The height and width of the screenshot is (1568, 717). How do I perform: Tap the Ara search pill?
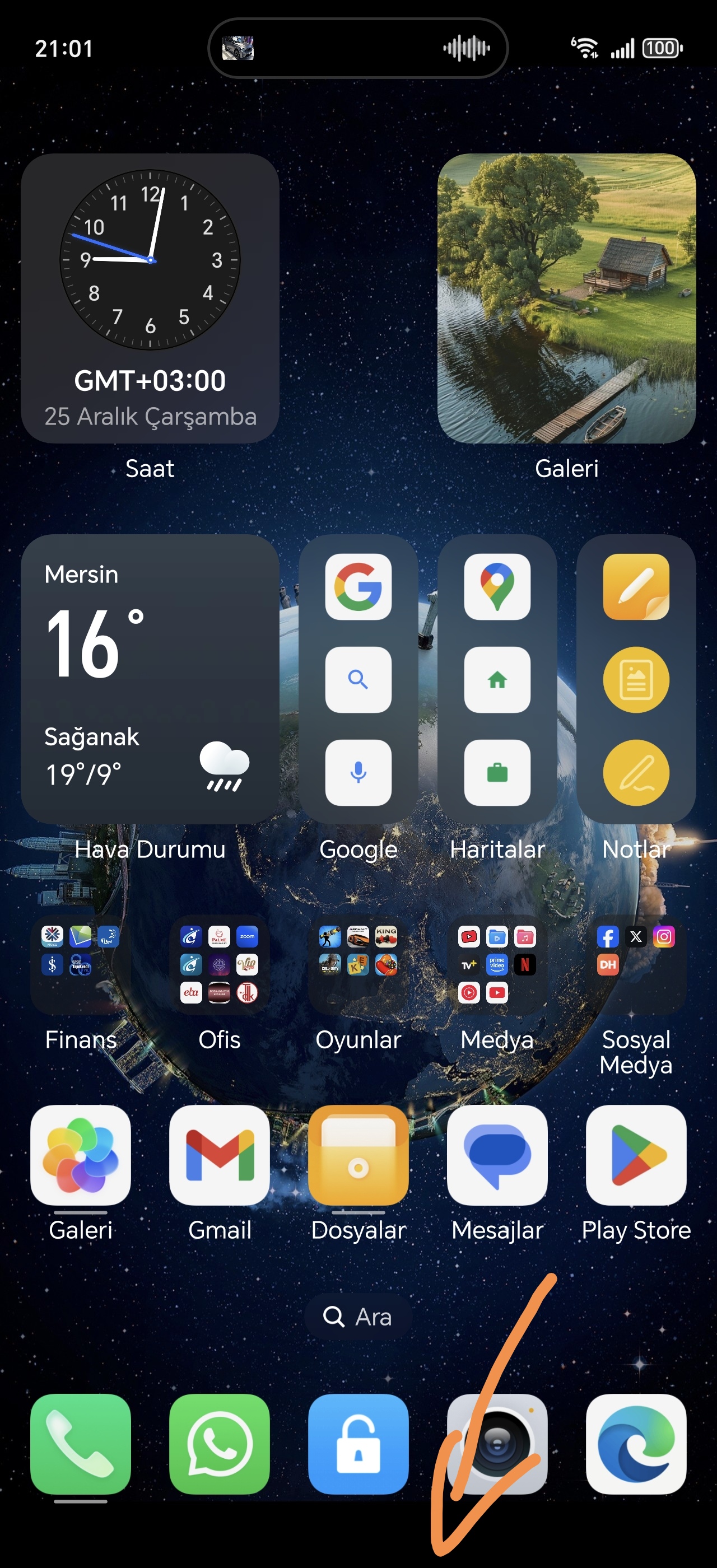pos(358,1317)
